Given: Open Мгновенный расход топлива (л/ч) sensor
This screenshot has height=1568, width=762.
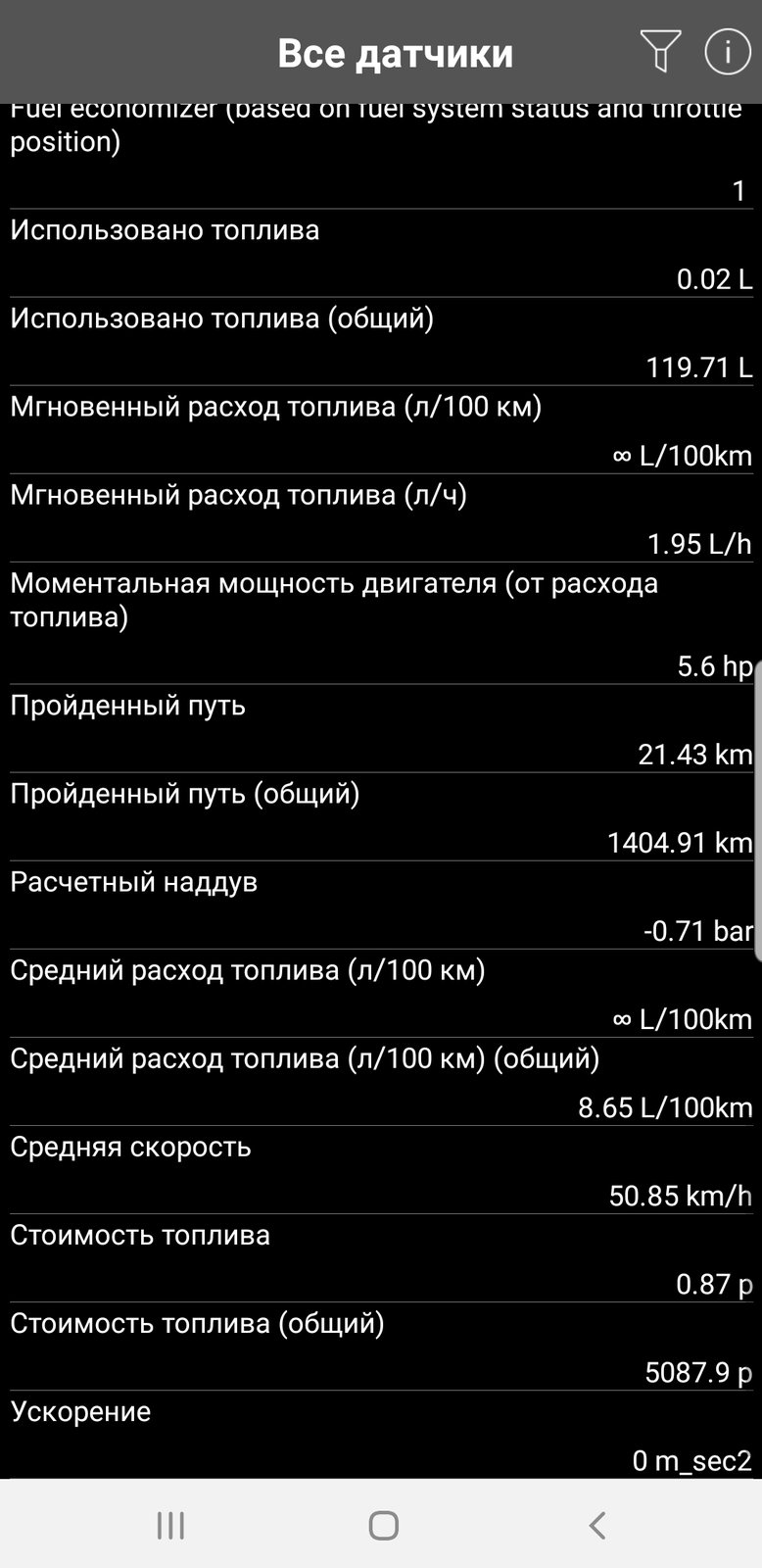Looking at the screenshot, I should (x=381, y=517).
